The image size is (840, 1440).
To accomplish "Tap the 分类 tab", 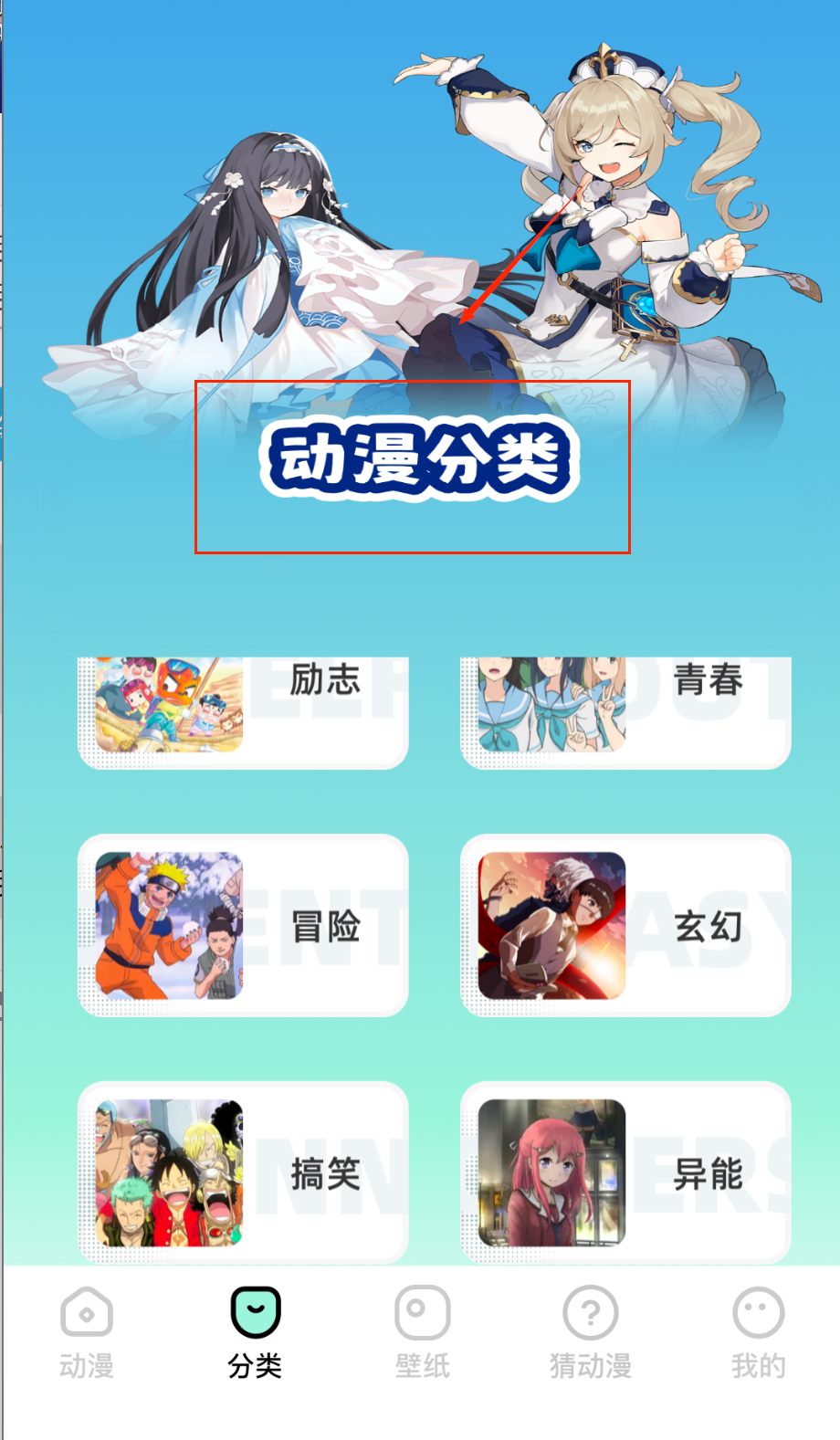I will click(x=255, y=1333).
